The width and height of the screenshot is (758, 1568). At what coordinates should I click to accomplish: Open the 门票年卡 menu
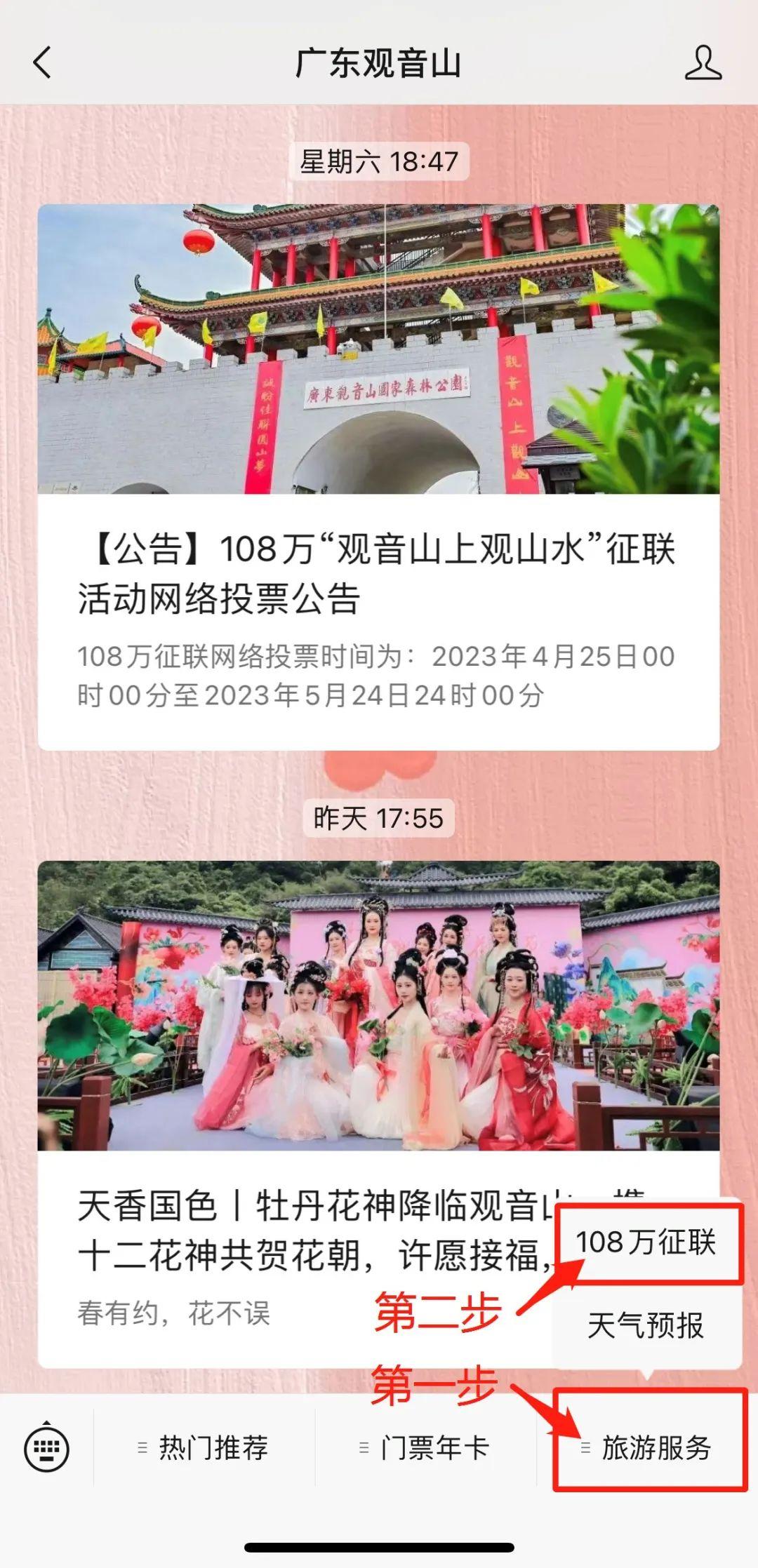coord(425,1448)
